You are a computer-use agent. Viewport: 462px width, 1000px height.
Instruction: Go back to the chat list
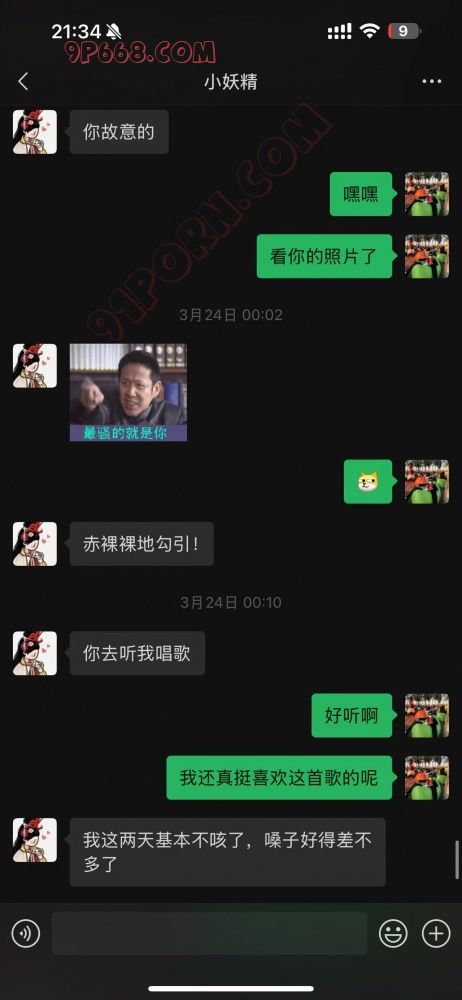(x=23, y=82)
